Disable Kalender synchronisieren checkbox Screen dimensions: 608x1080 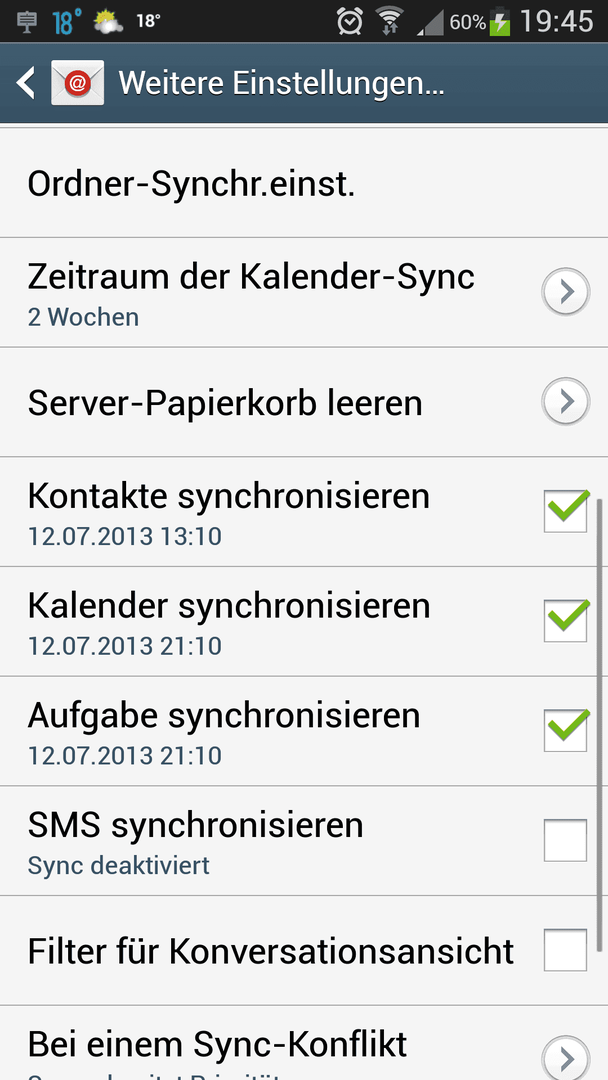(x=565, y=621)
